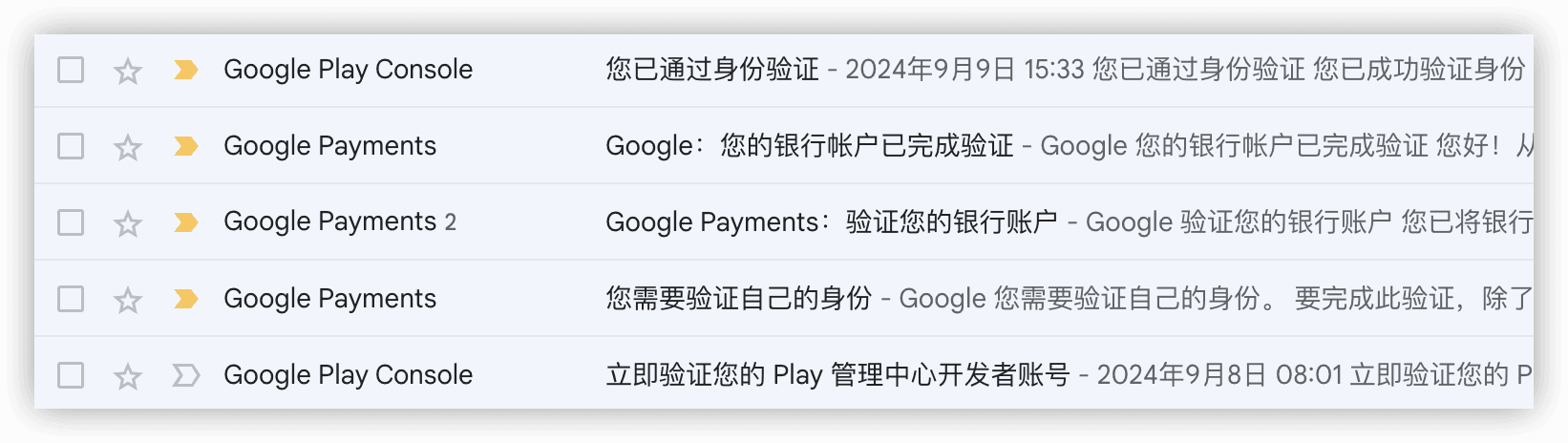Star the 您的银行帐户已完成验证 email
1568x443 pixels.
[x=128, y=146]
